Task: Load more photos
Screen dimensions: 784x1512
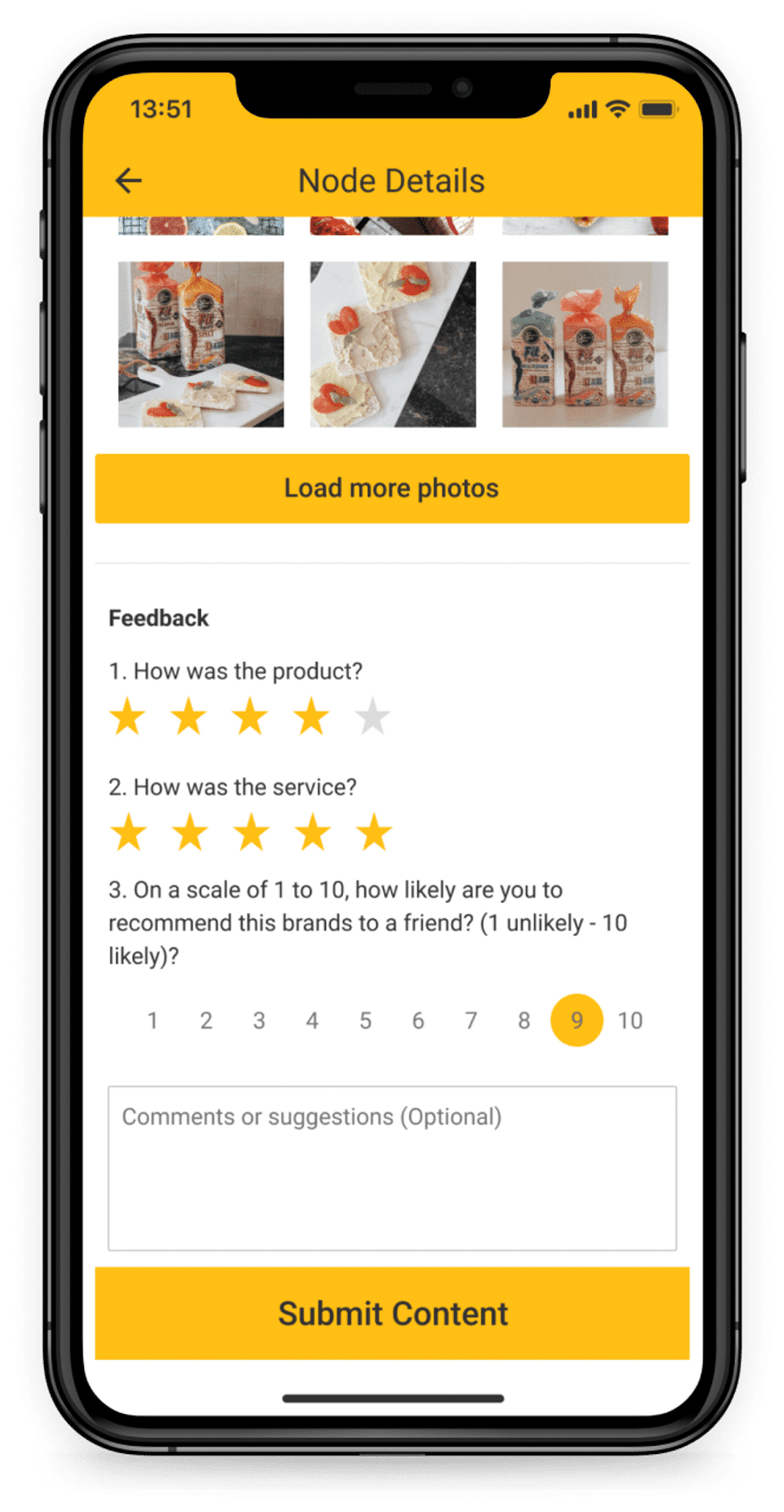Action: click(x=392, y=488)
